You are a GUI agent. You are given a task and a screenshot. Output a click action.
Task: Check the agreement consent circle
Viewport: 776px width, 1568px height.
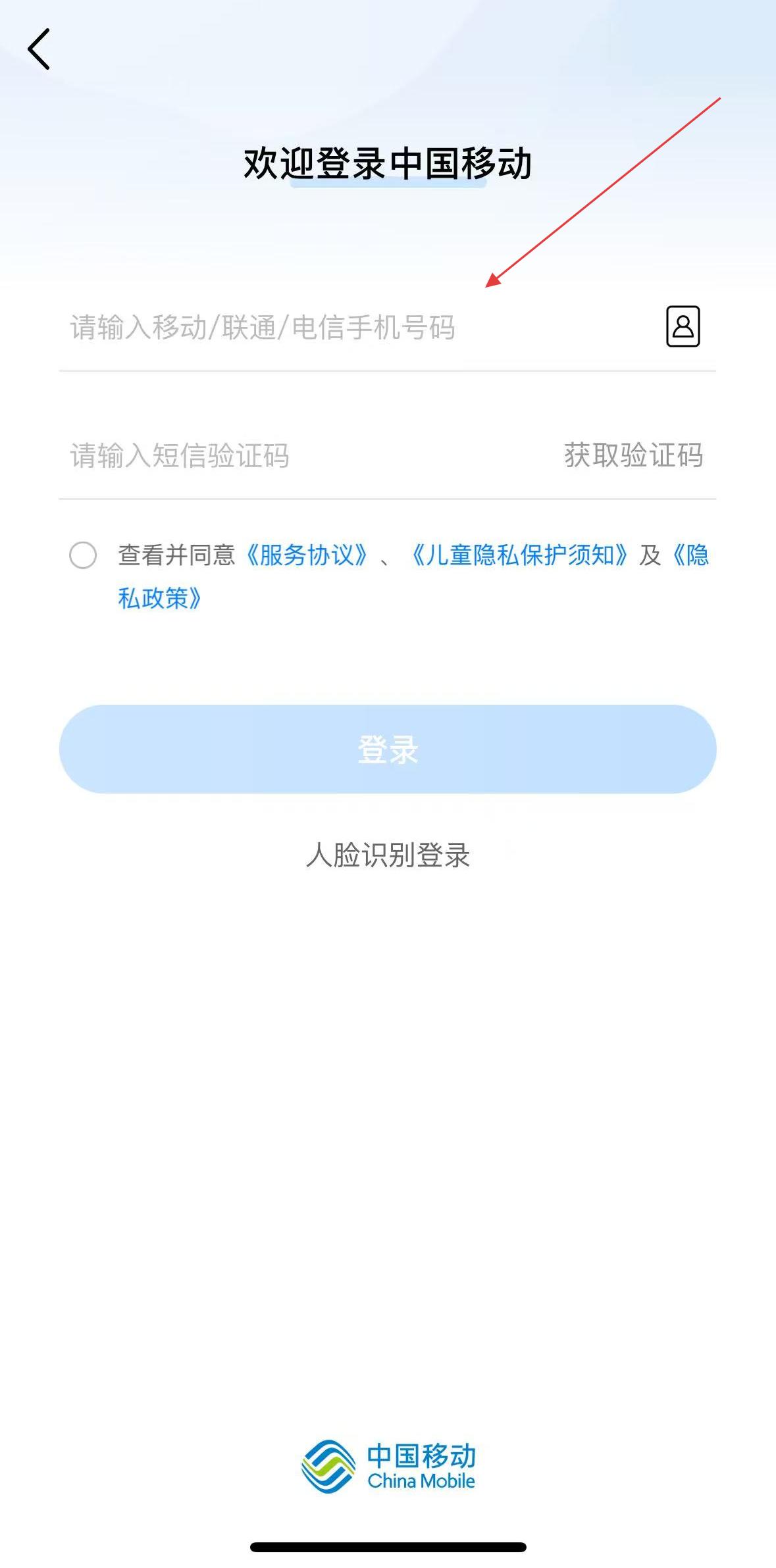pos(83,555)
